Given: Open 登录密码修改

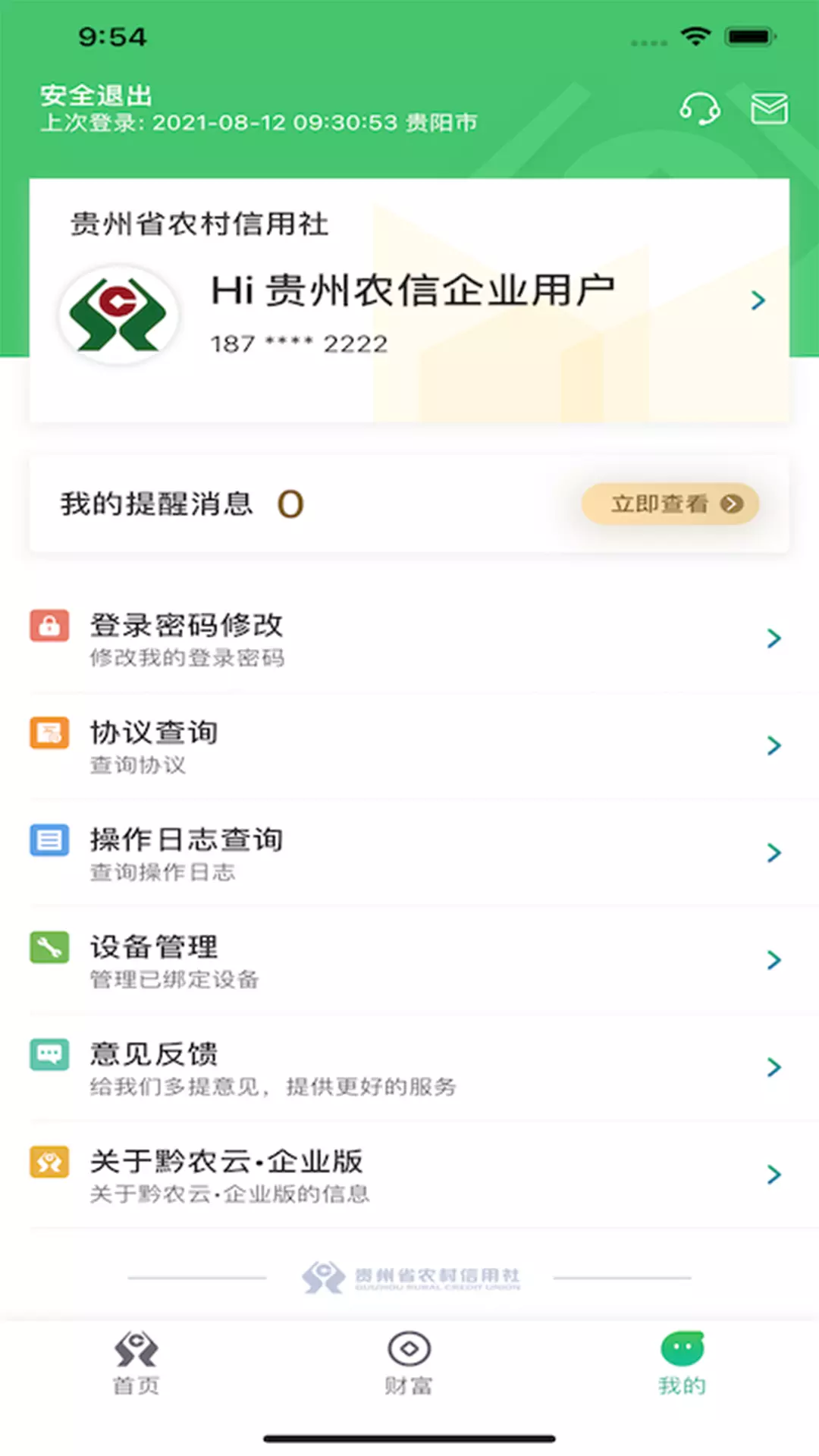Looking at the screenshot, I should [x=409, y=639].
